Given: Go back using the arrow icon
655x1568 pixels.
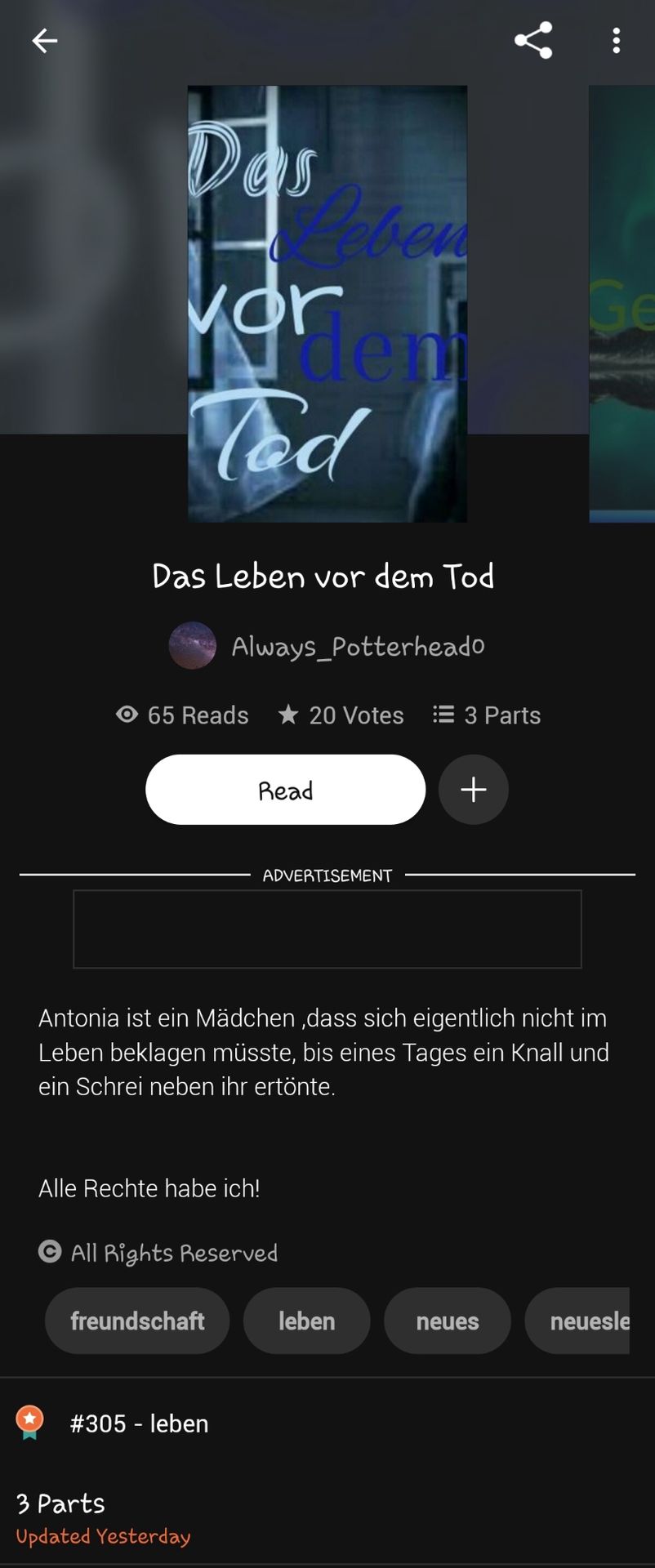Looking at the screenshot, I should tap(44, 40).
